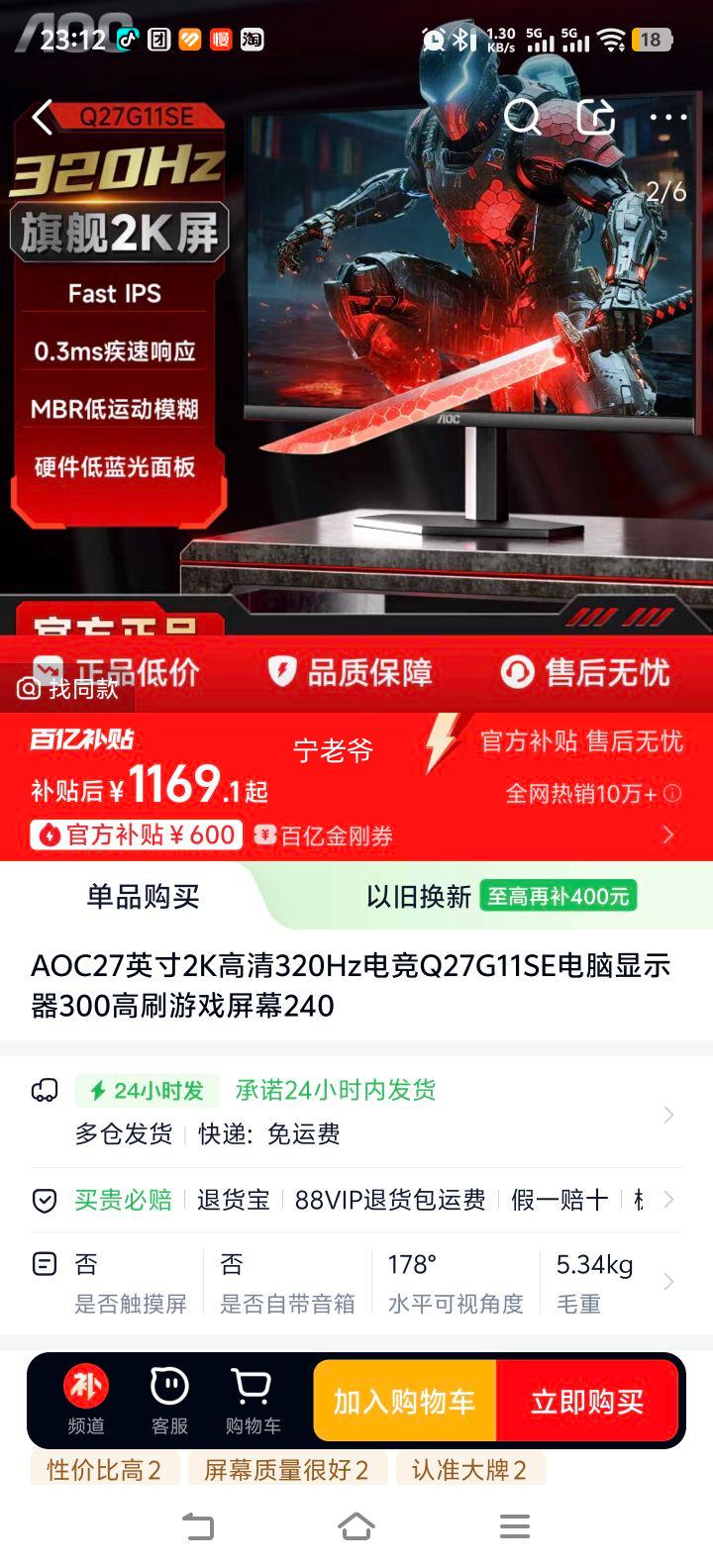Image resolution: width=713 pixels, height=1568 pixels.
Task: Select the 屏幕质量很好2 review tag
Action: [x=287, y=1471]
